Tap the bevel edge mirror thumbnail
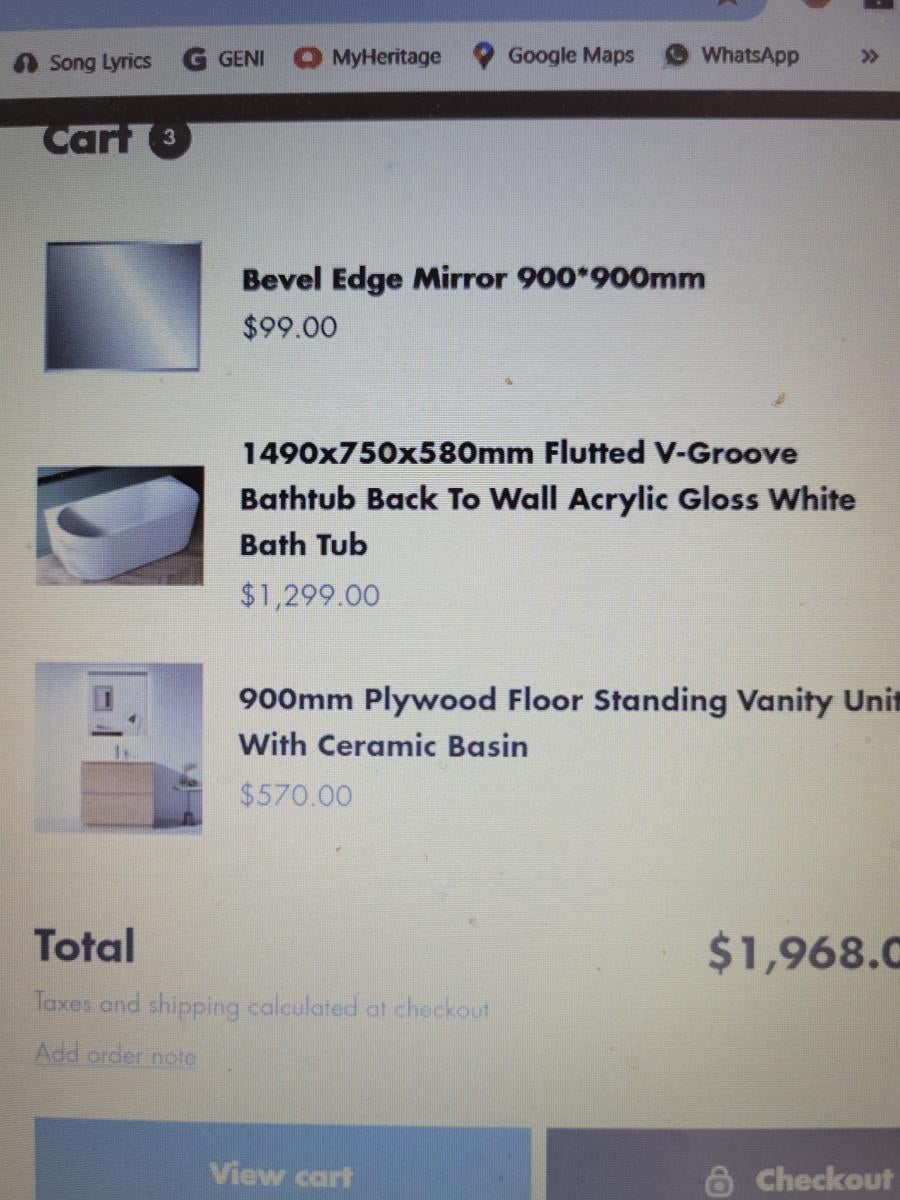 click(122, 306)
